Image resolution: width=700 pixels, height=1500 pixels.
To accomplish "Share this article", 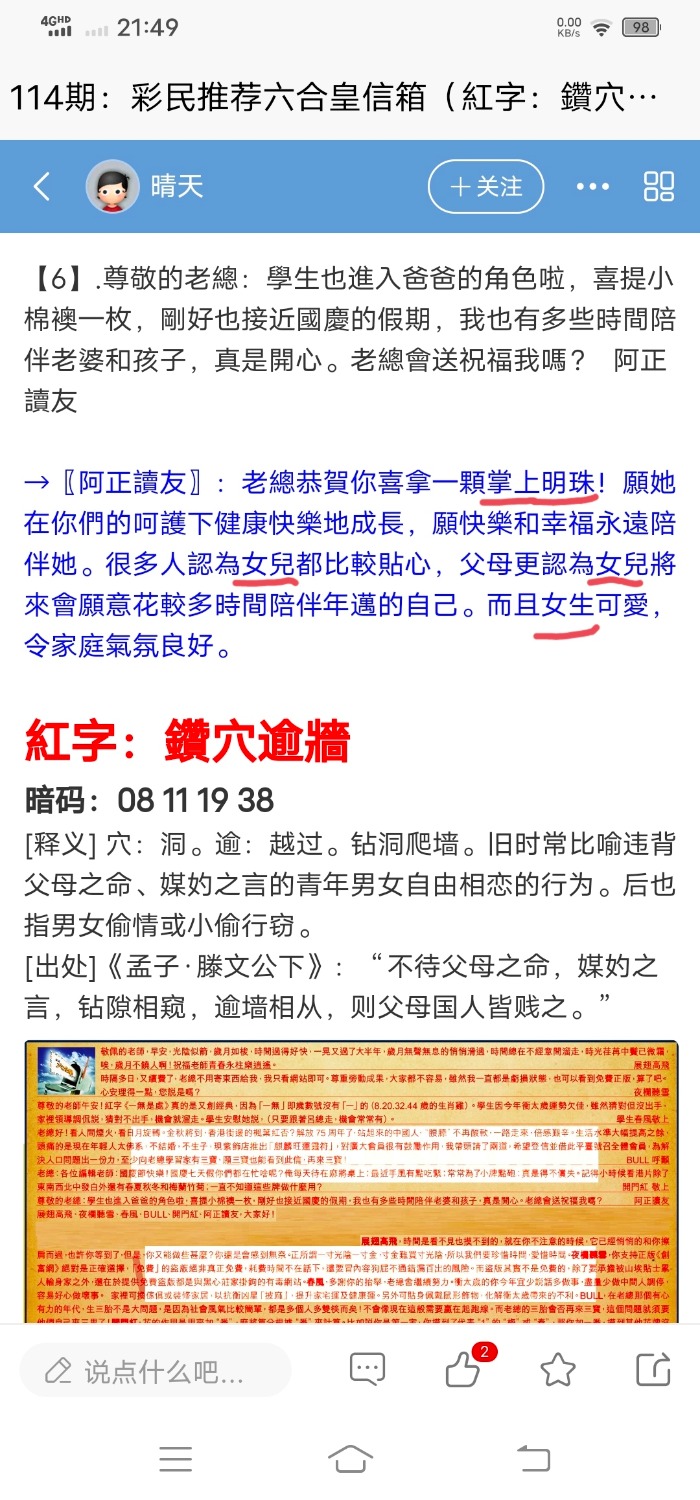I will coord(652,1370).
